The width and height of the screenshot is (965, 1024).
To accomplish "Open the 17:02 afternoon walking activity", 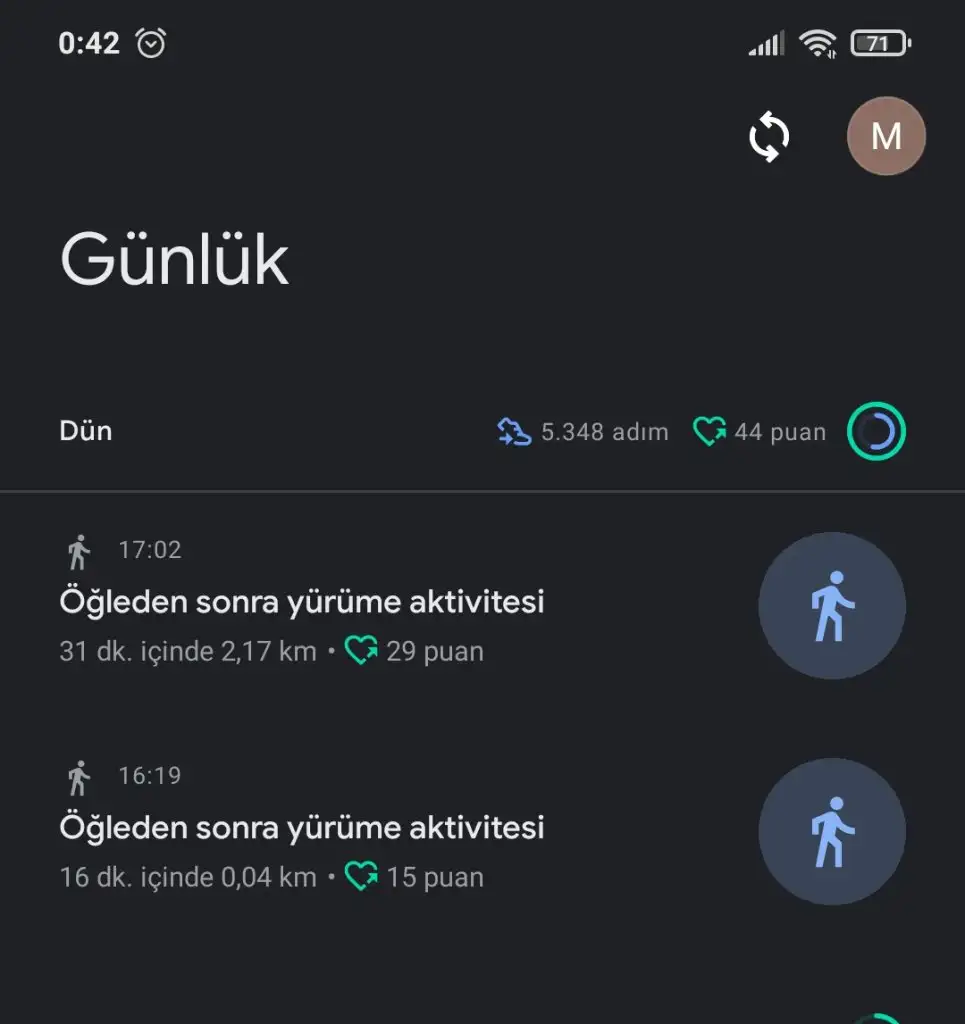I will pyautogui.click(x=302, y=603).
